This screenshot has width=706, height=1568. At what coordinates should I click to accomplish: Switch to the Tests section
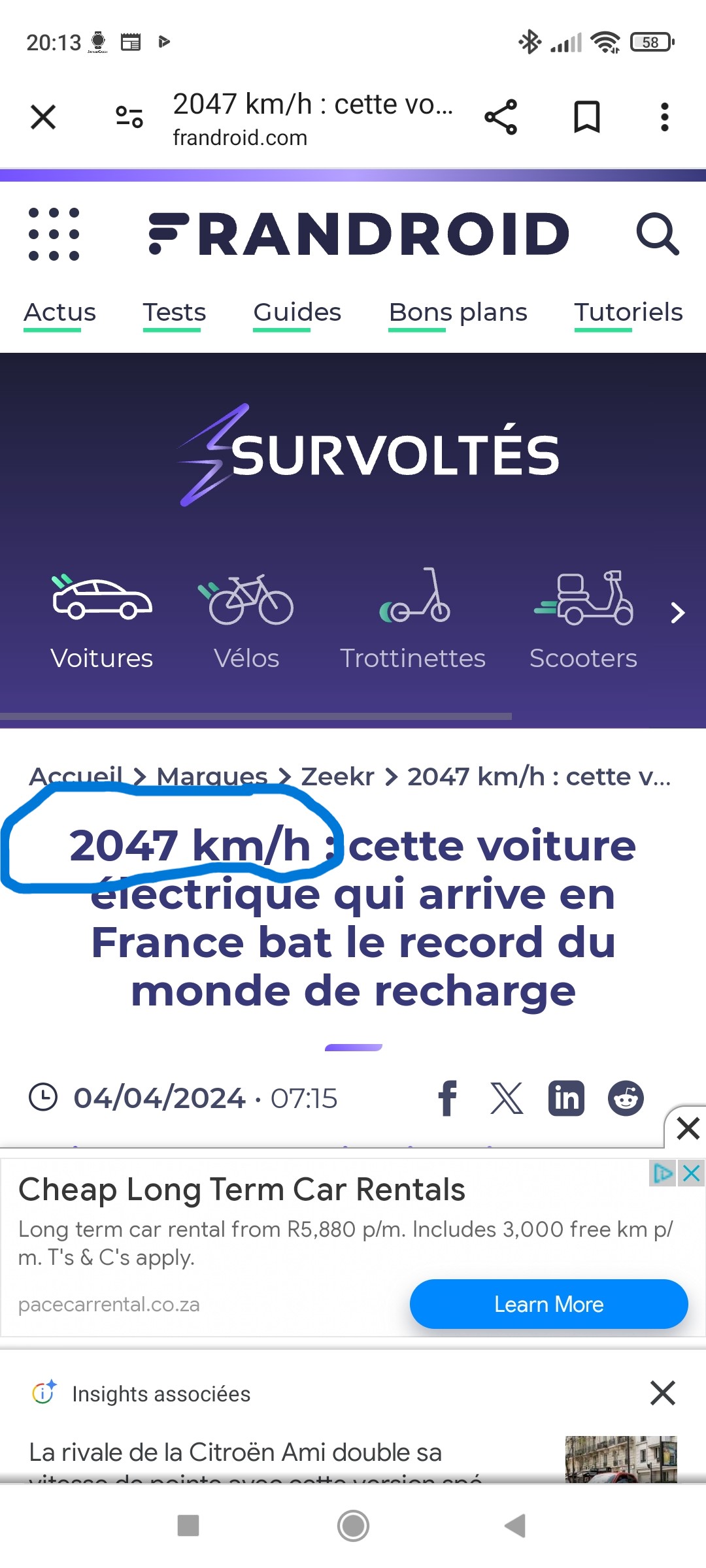pos(175,313)
